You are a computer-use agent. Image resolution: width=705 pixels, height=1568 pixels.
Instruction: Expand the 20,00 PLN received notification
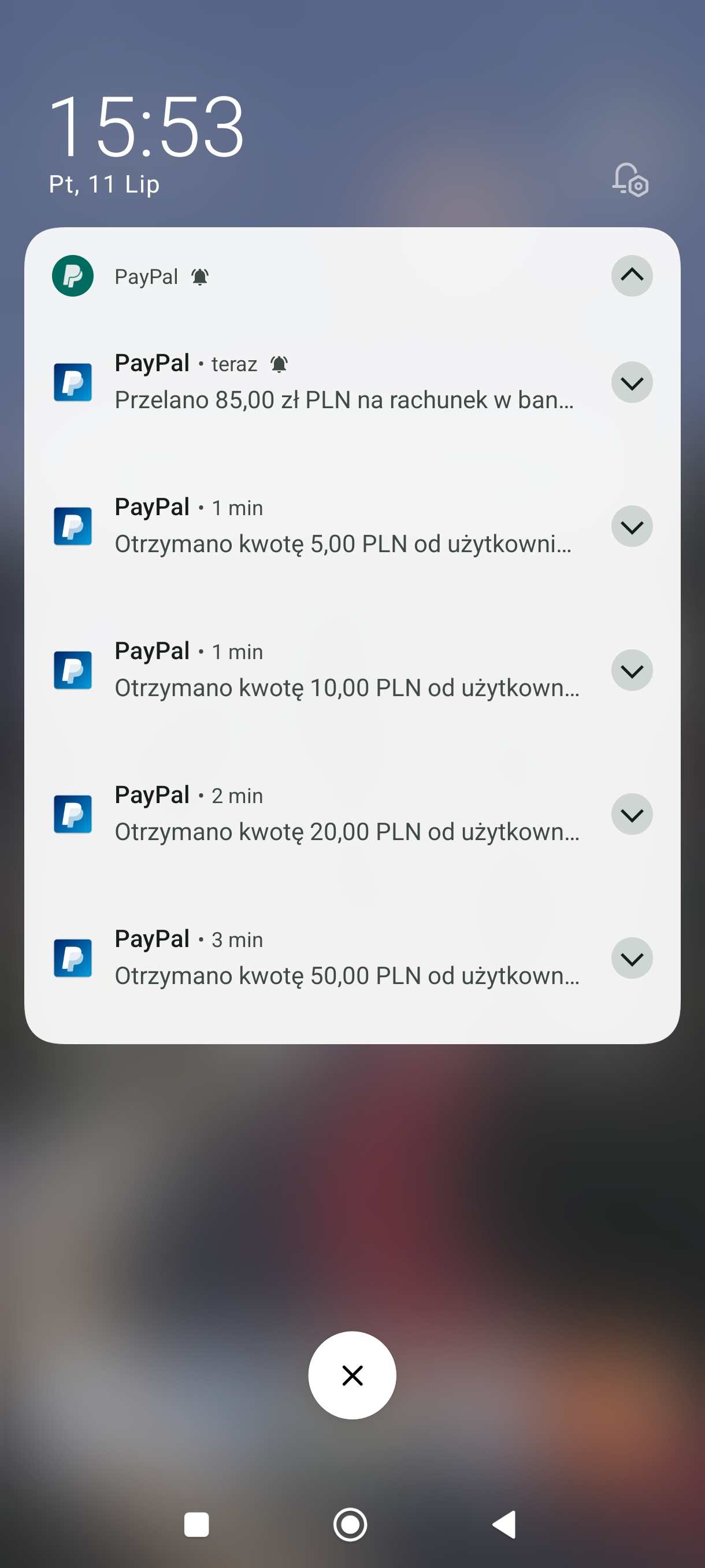click(x=632, y=815)
